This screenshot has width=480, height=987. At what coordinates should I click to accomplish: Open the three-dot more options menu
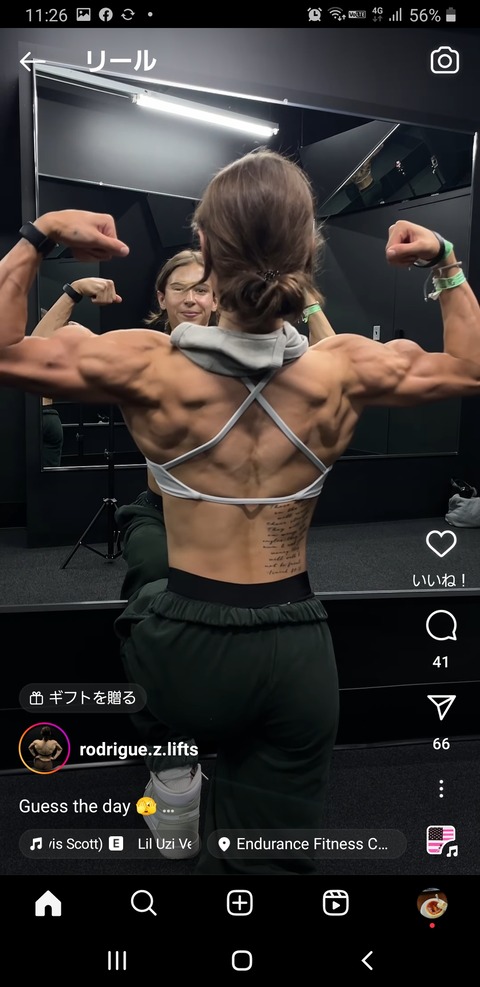click(441, 789)
